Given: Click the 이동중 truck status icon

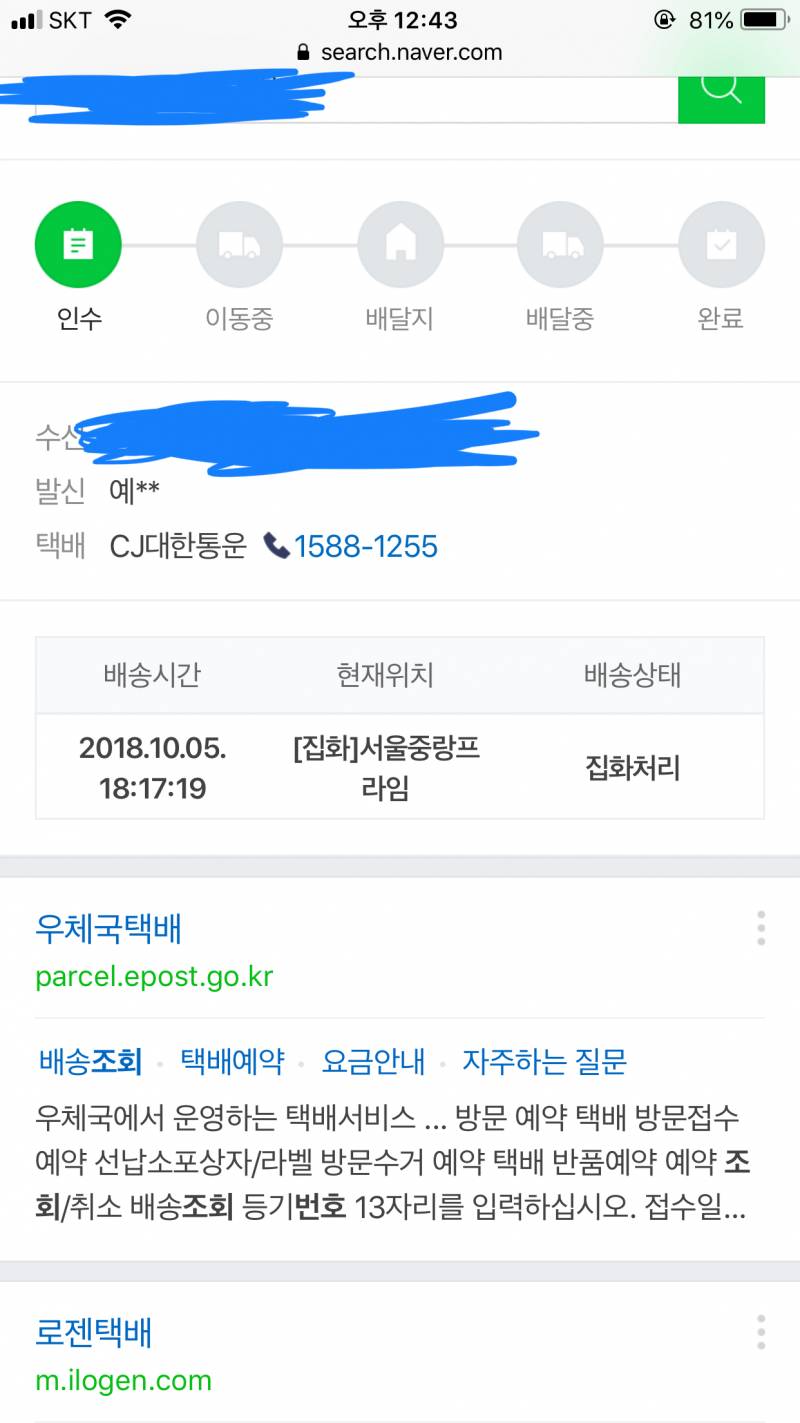Looking at the screenshot, I should 239,244.
